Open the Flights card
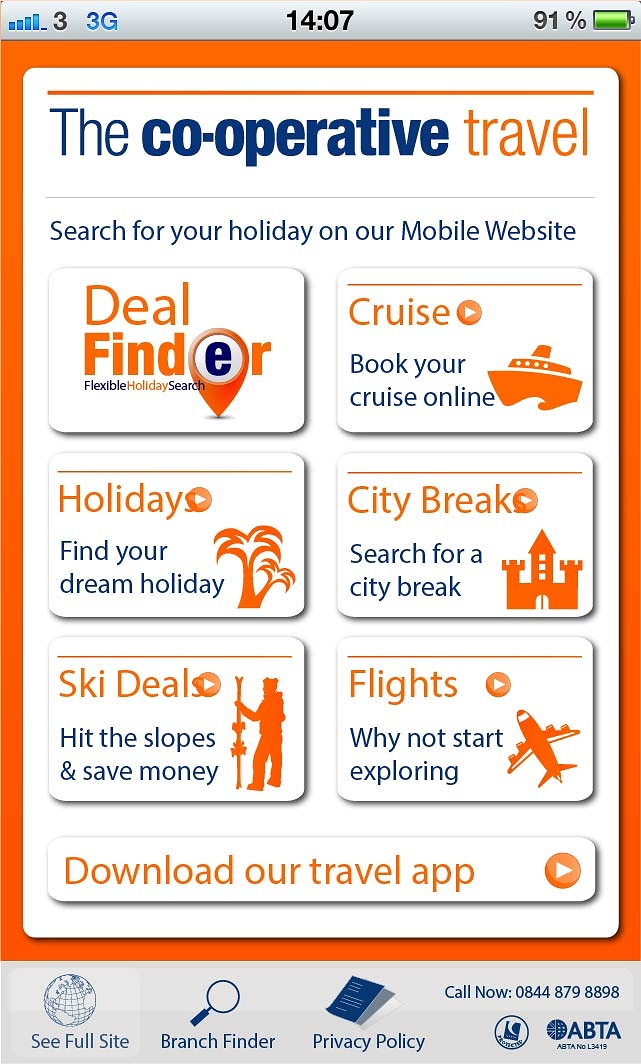641x1064 pixels. pos(465,719)
